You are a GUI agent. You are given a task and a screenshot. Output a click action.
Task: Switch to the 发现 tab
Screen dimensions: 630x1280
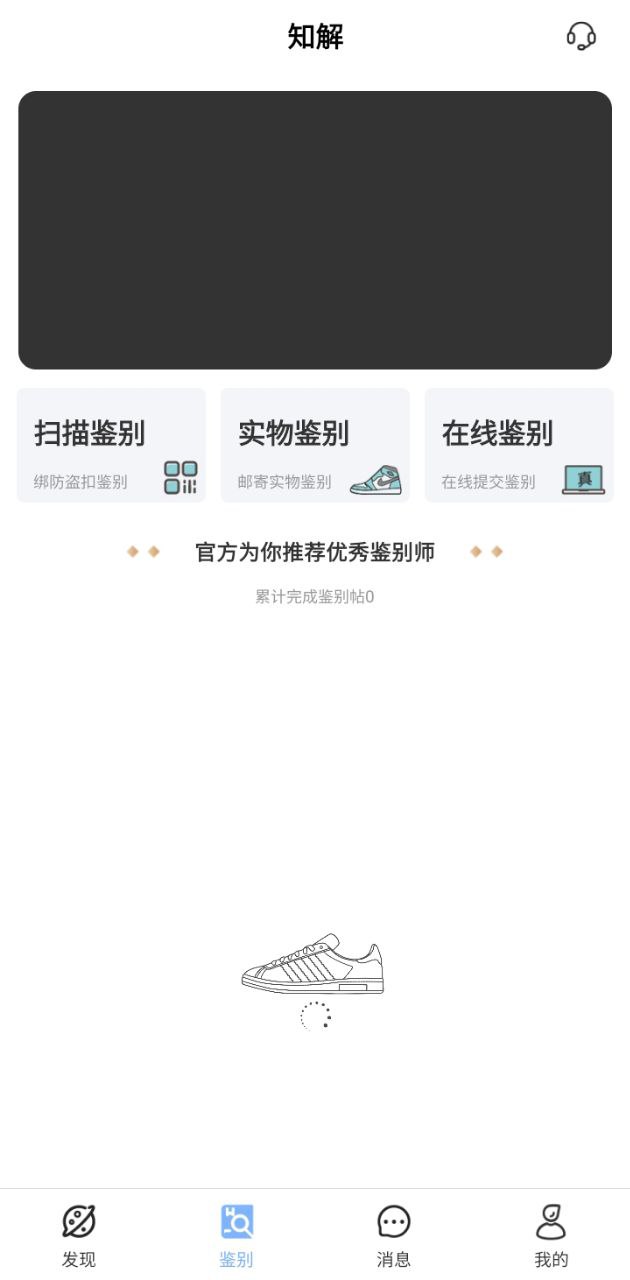79,1236
